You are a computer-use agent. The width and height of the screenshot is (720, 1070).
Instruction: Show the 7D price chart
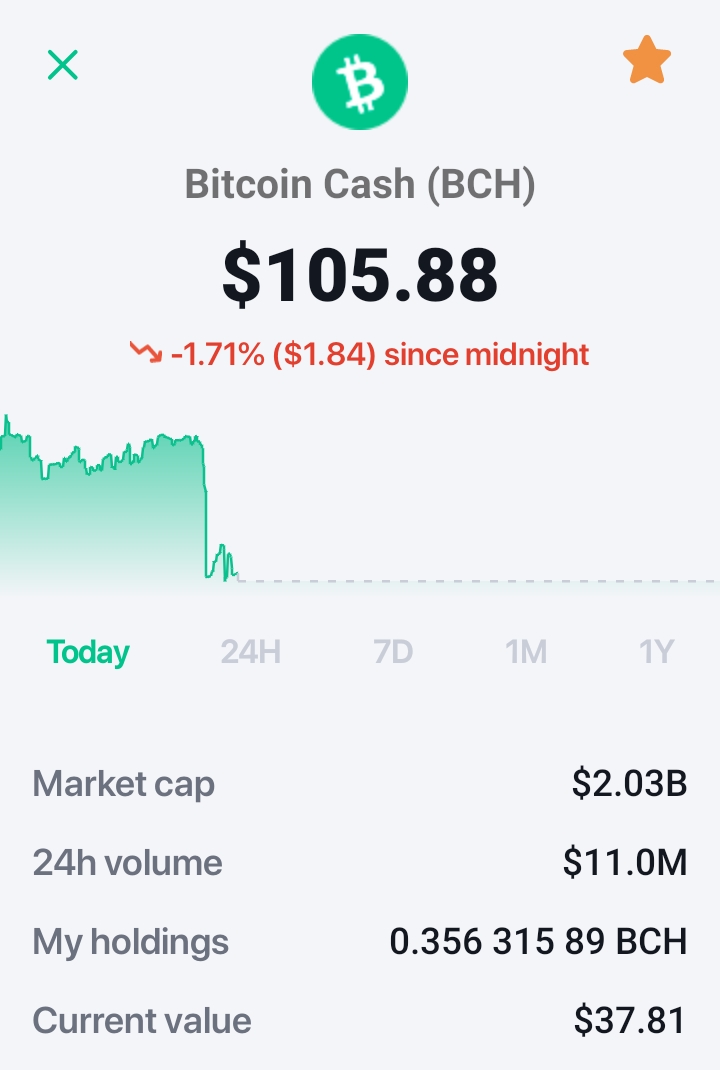tap(393, 652)
